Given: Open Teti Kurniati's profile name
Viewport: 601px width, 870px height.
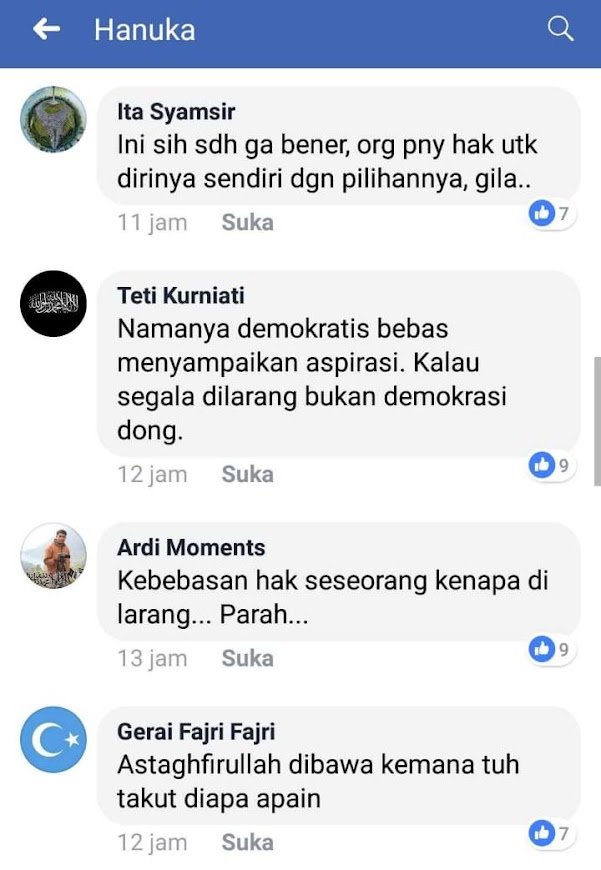Looking at the screenshot, I should [x=181, y=296].
